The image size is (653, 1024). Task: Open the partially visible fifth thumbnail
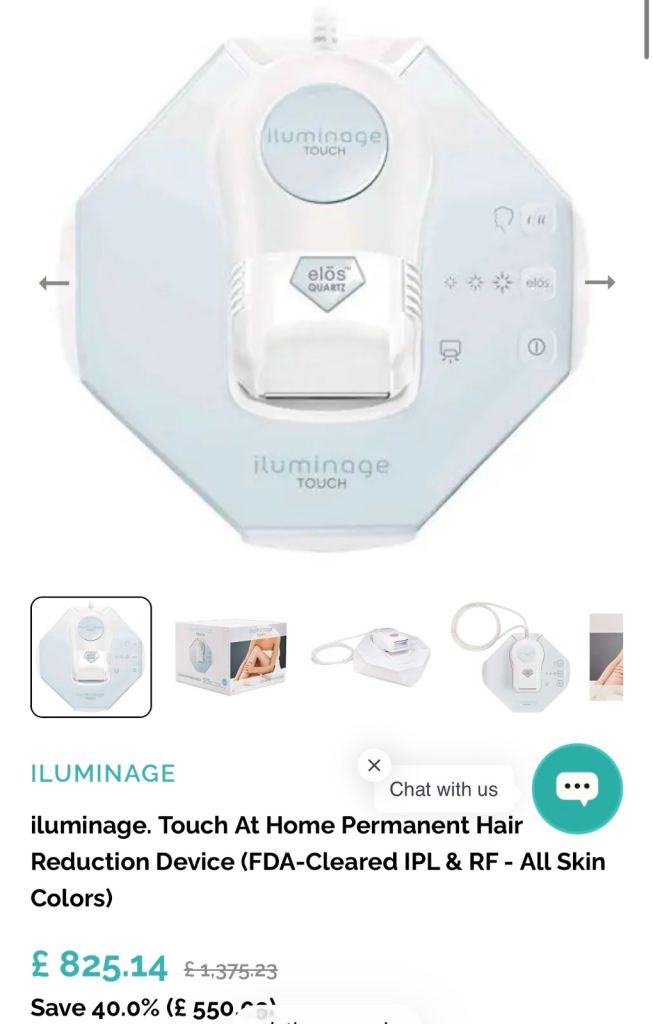click(x=606, y=657)
